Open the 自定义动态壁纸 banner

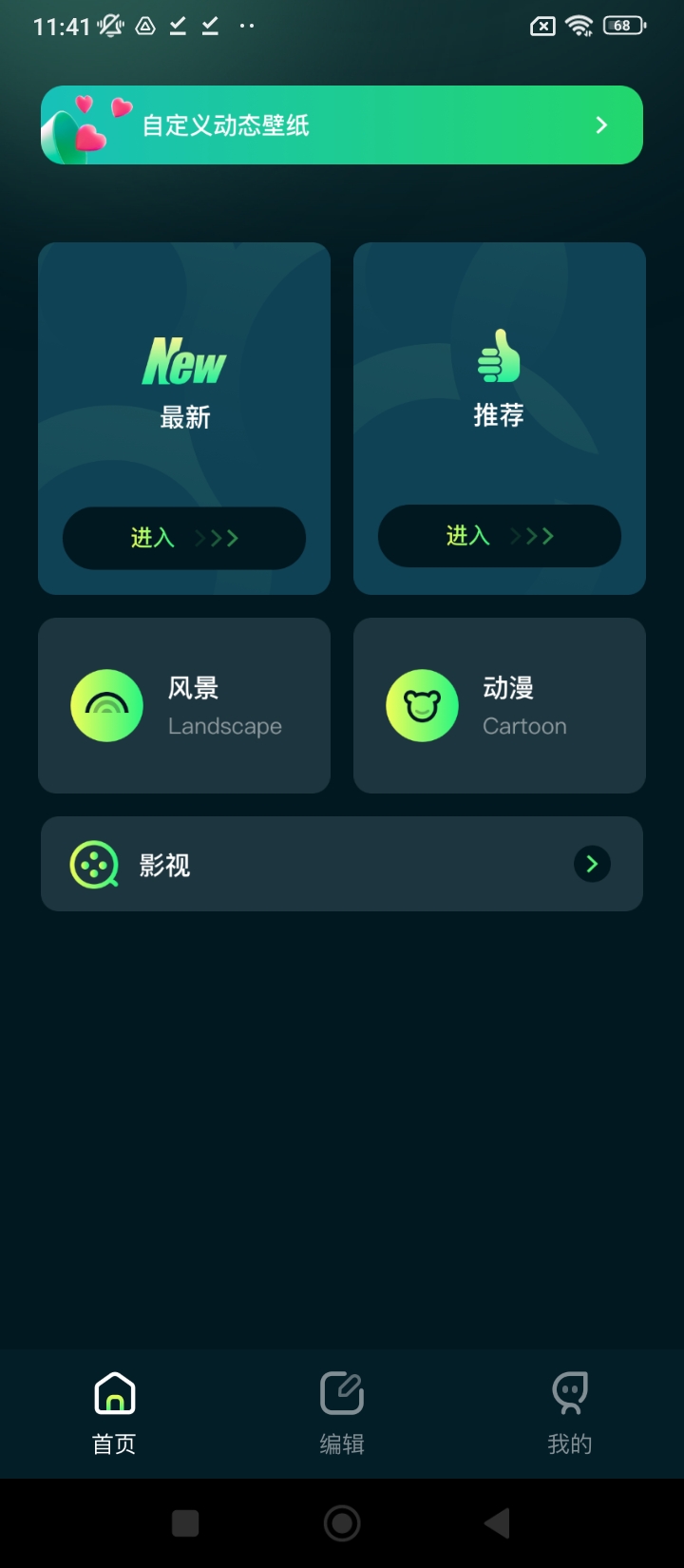(x=342, y=124)
